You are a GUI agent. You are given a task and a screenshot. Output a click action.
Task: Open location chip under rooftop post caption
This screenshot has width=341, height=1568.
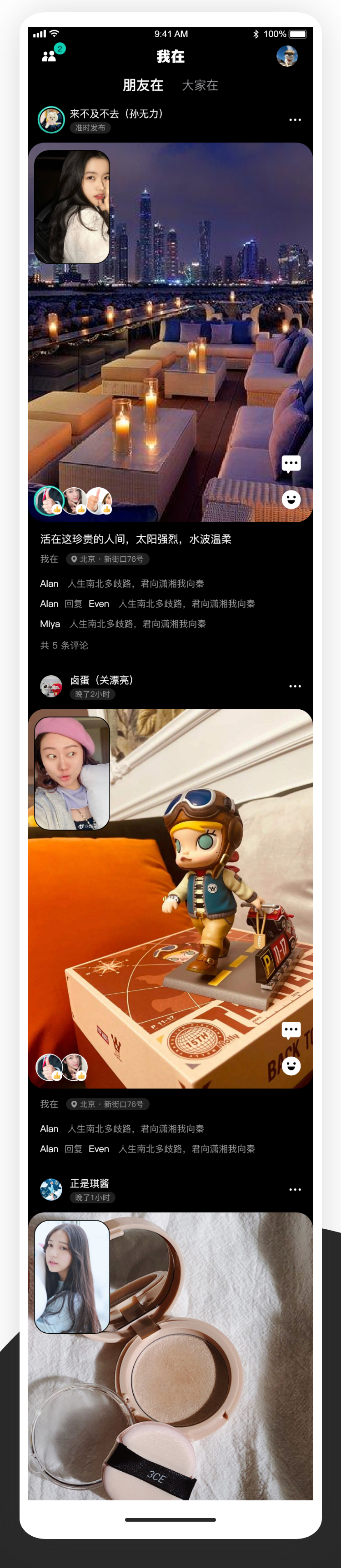107,559
